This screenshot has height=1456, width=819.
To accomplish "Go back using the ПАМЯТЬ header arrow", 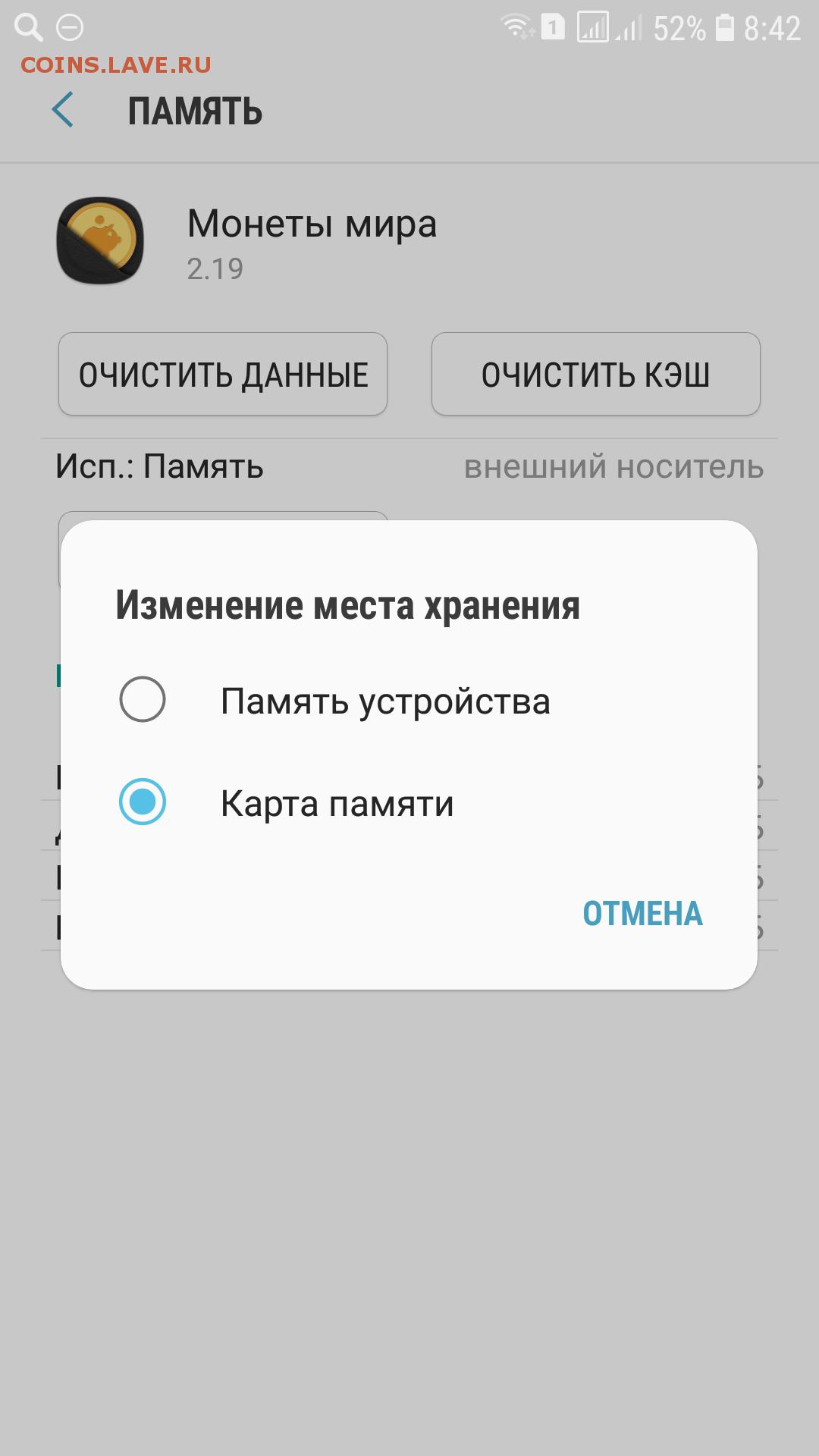I will [x=63, y=110].
